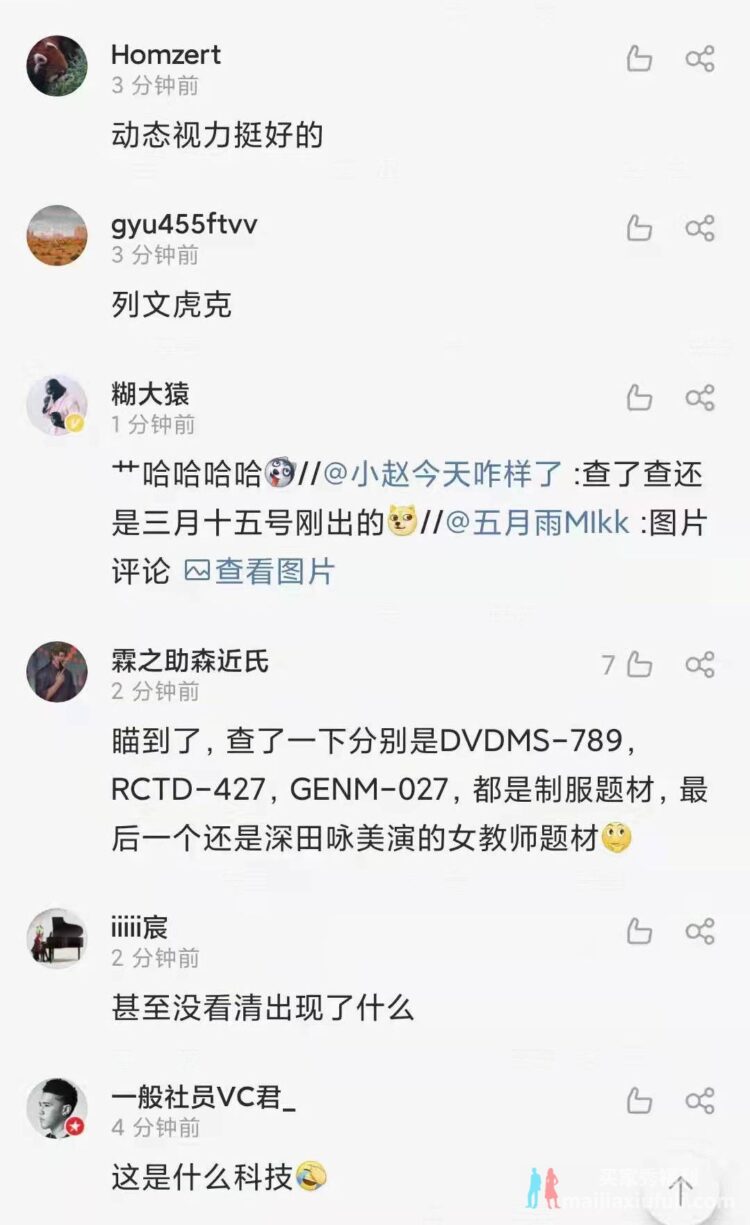Share 一般社员VC君_'s comment
Viewport: 750px width, 1225px height.
(x=700, y=1101)
